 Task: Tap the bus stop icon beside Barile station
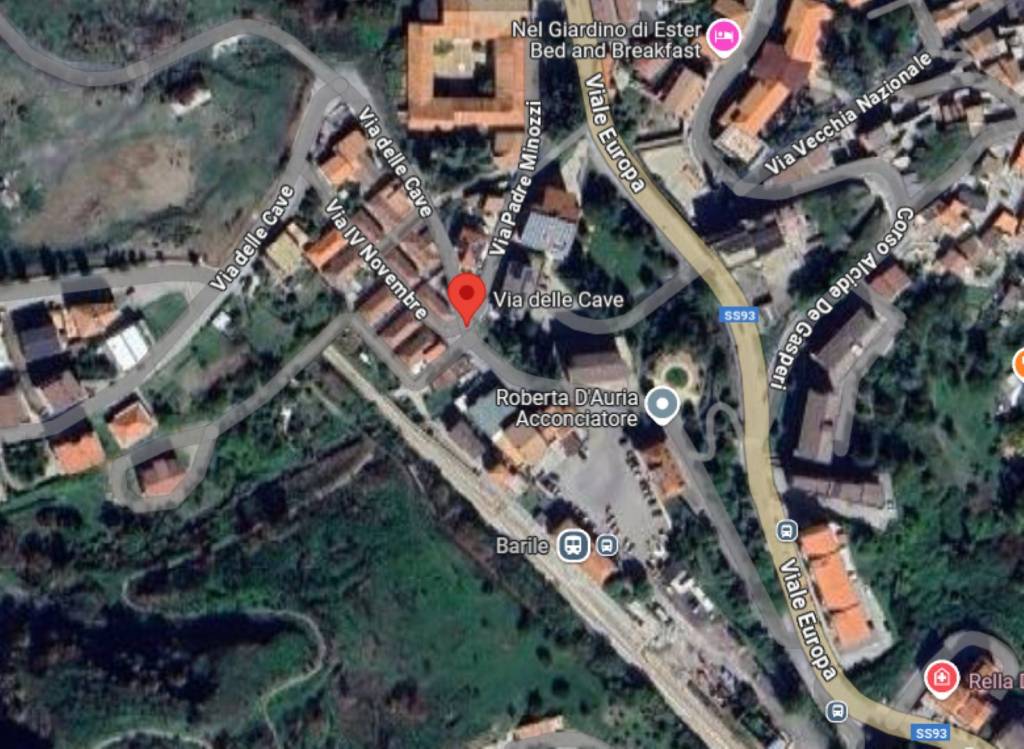[607, 546]
